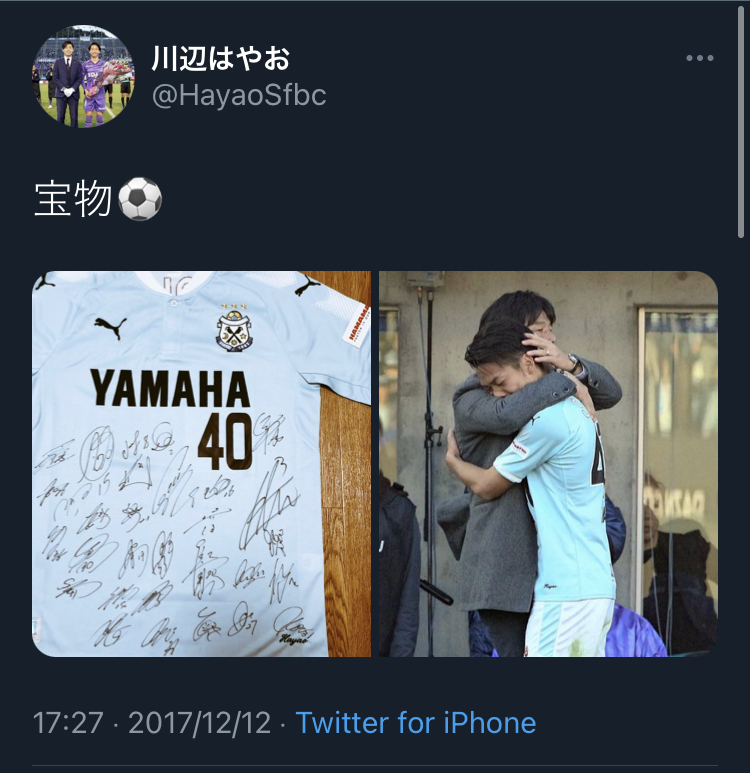Image resolution: width=750 pixels, height=773 pixels.
Task: Open the profile picture of 川辺はやお
Action: click(84, 77)
